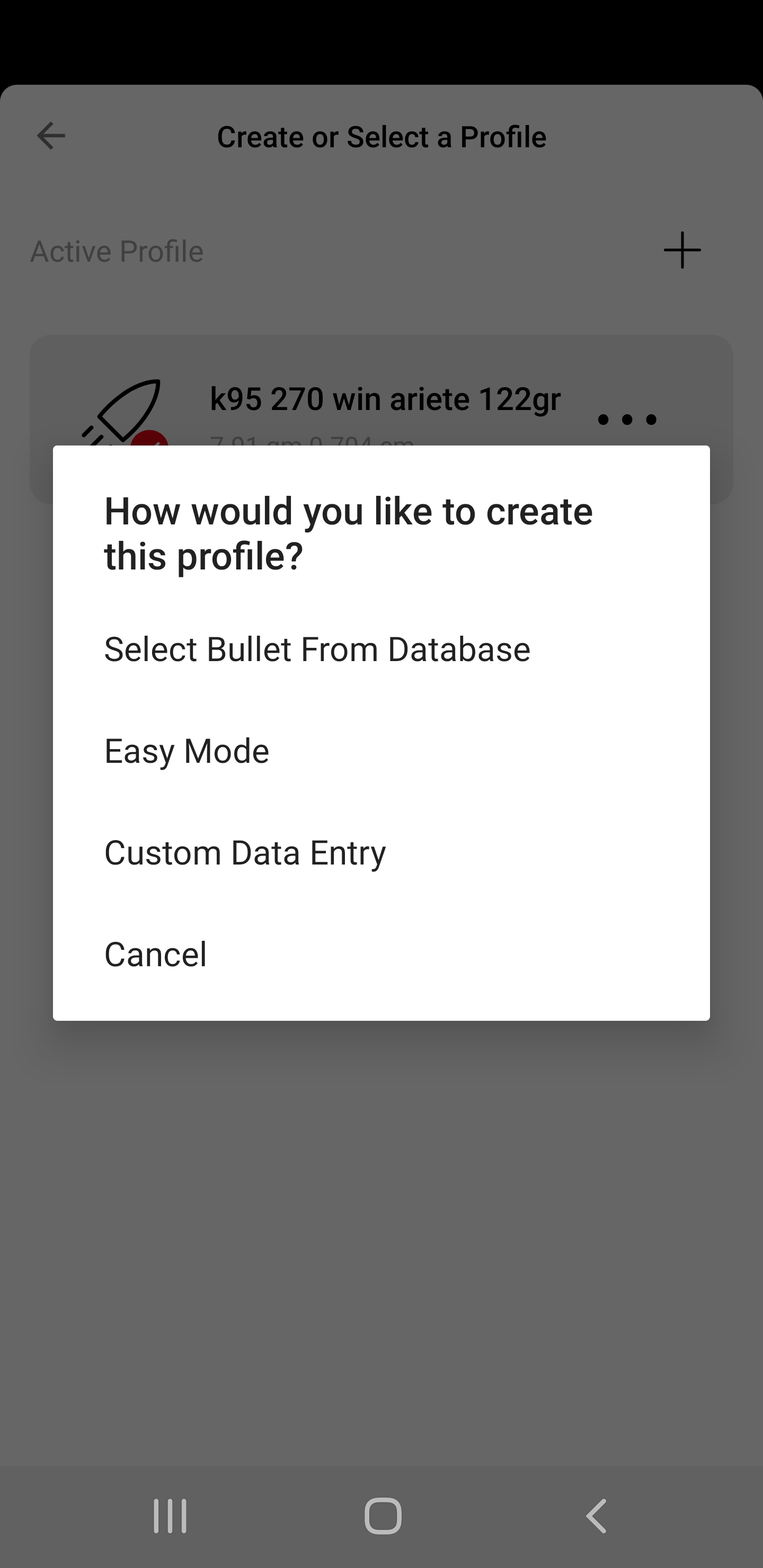
Task: Pick Custom Data Entry
Action: [x=381, y=852]
